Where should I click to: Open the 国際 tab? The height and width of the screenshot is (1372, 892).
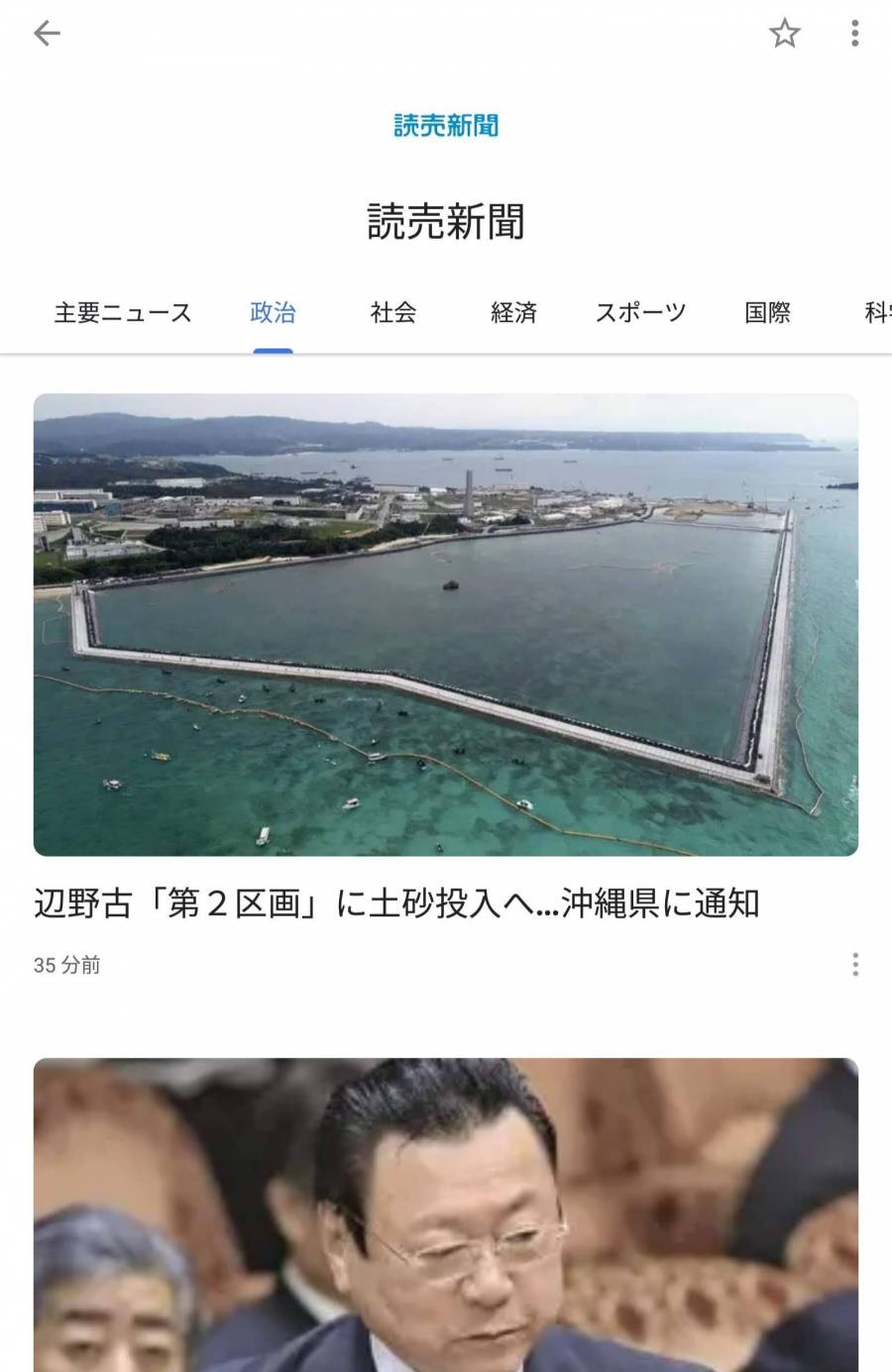[x=767, y=313]
